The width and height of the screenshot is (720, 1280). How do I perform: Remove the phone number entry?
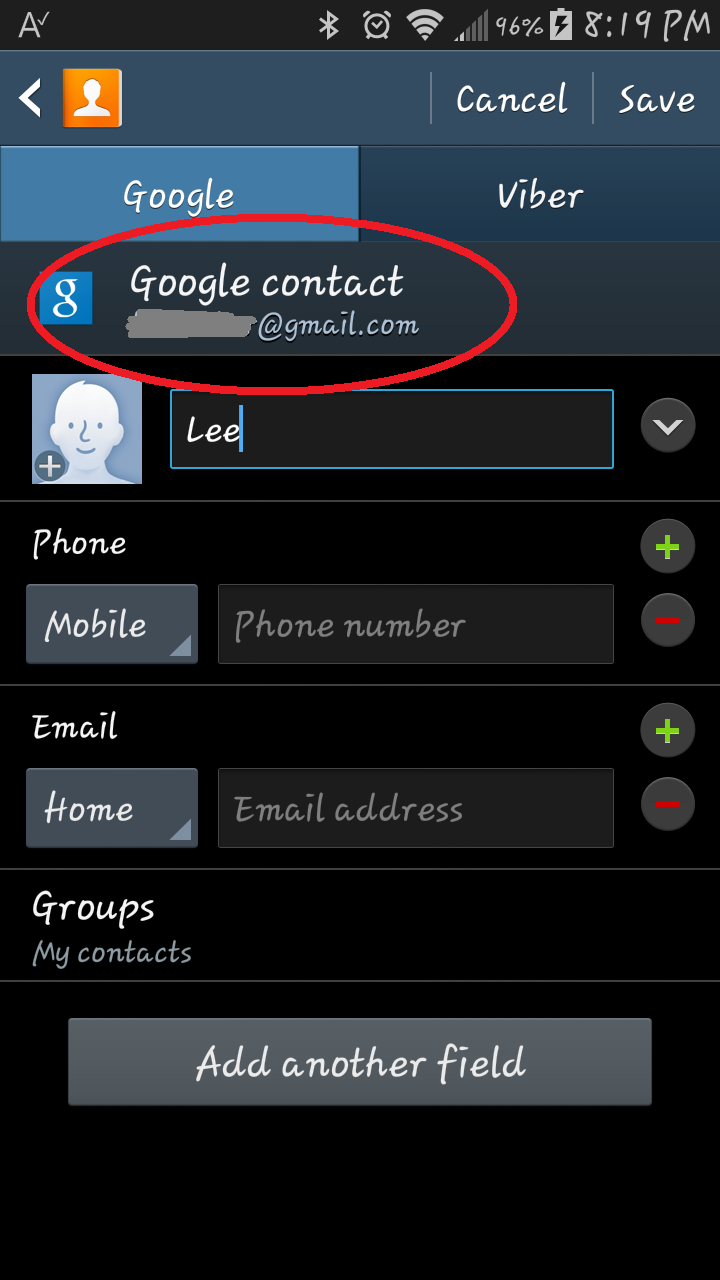coord(667,621)
